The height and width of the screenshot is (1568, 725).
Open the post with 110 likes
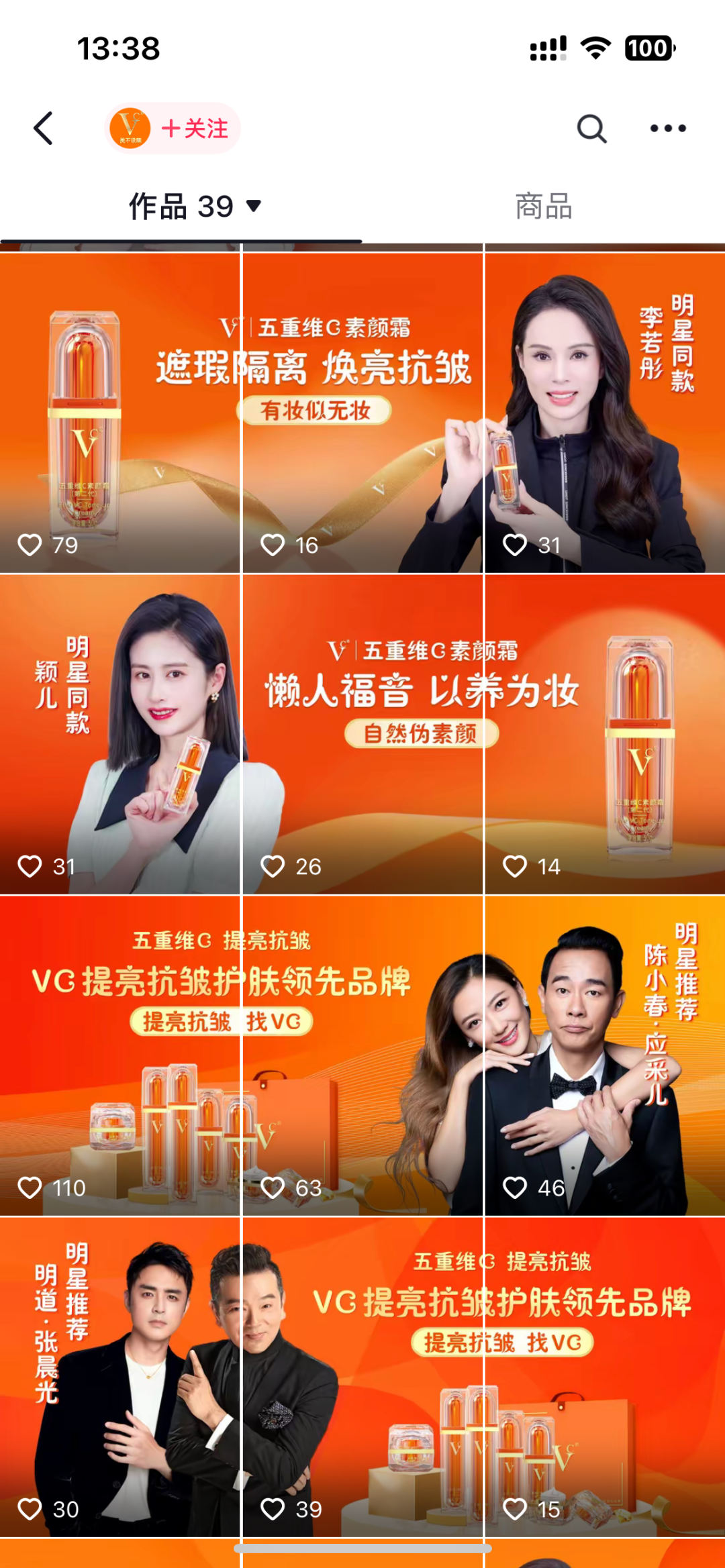tap(119, 1057)
